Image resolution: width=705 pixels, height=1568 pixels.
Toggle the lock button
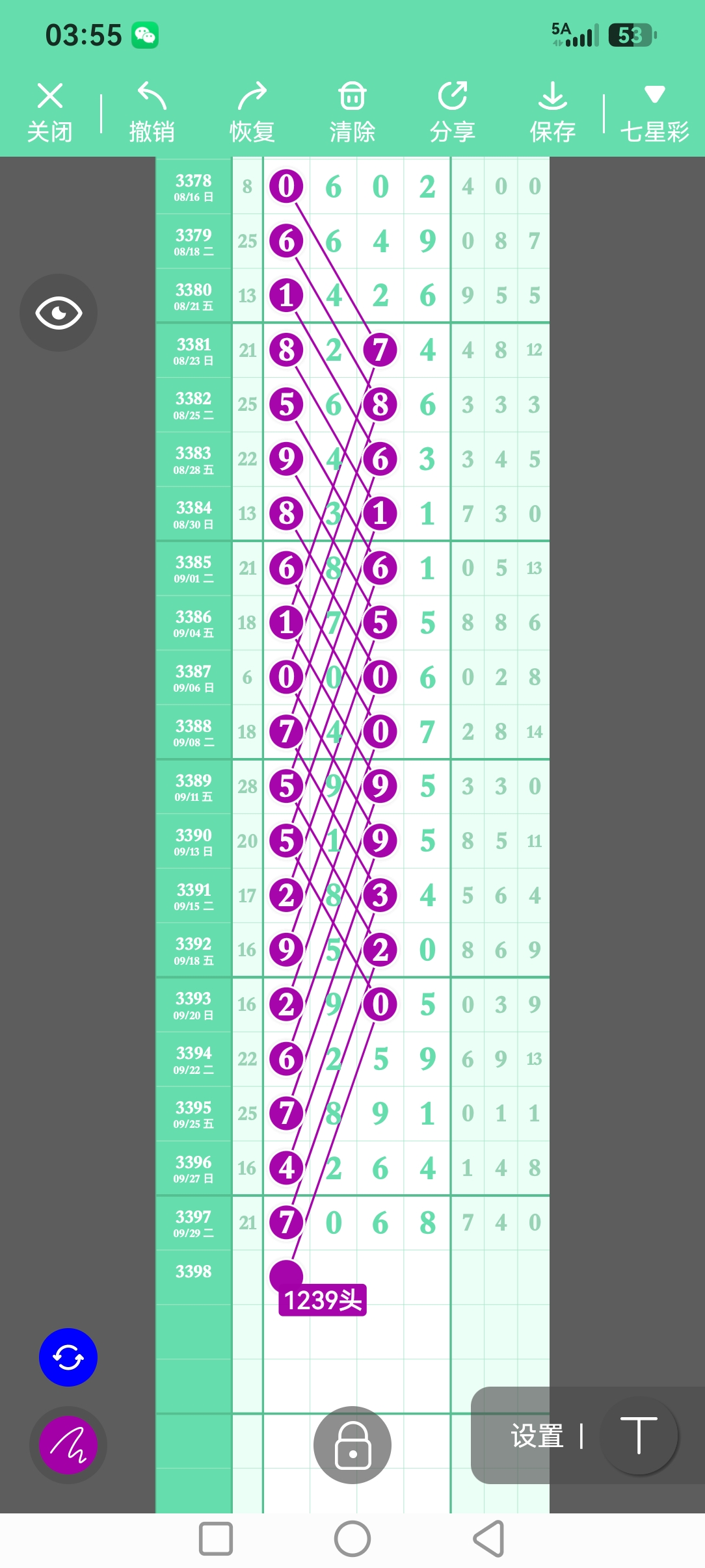352,1445
